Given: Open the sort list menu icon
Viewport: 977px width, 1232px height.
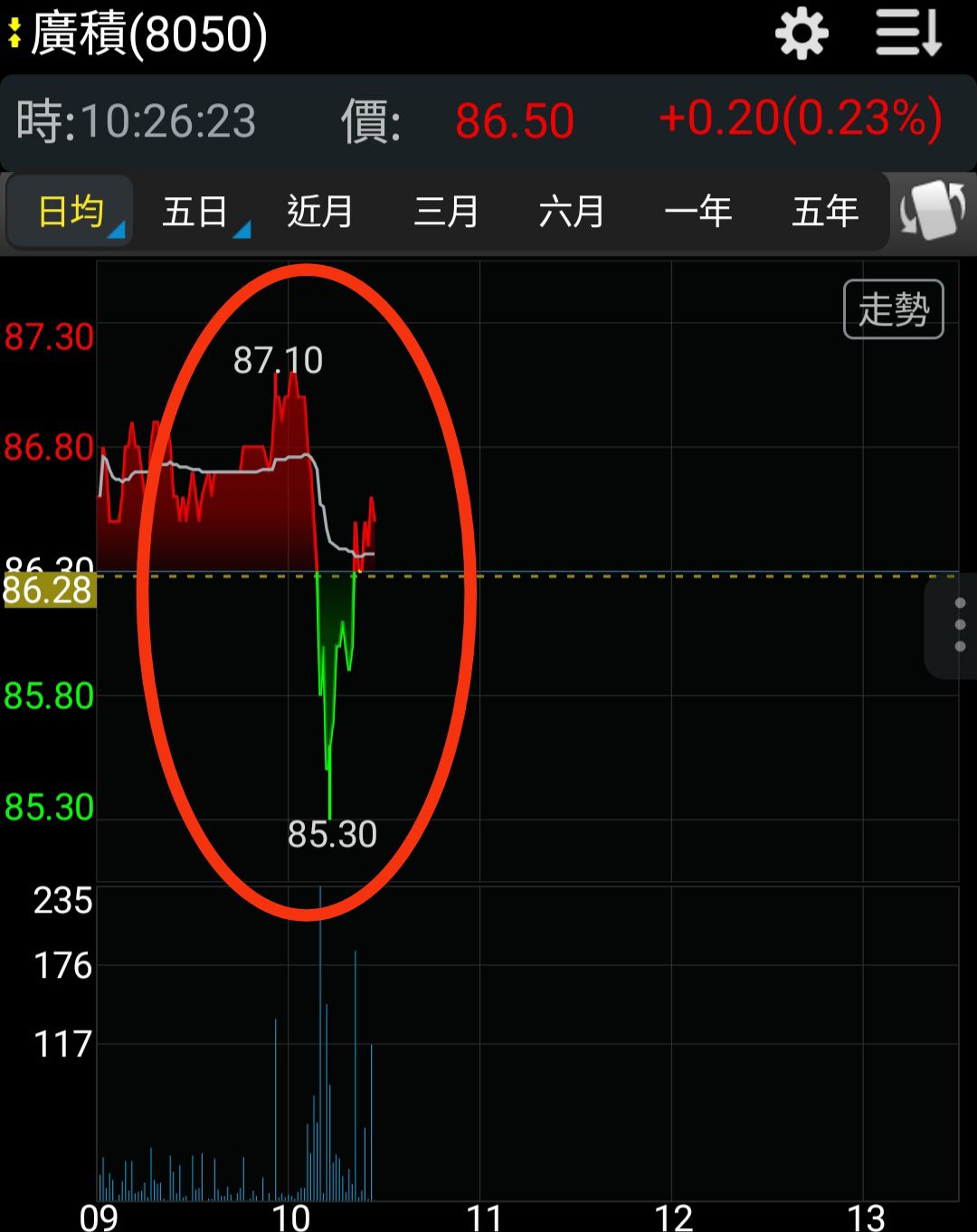Looking at the screenshot, I should pyautogui.click(x=908, y=34).
